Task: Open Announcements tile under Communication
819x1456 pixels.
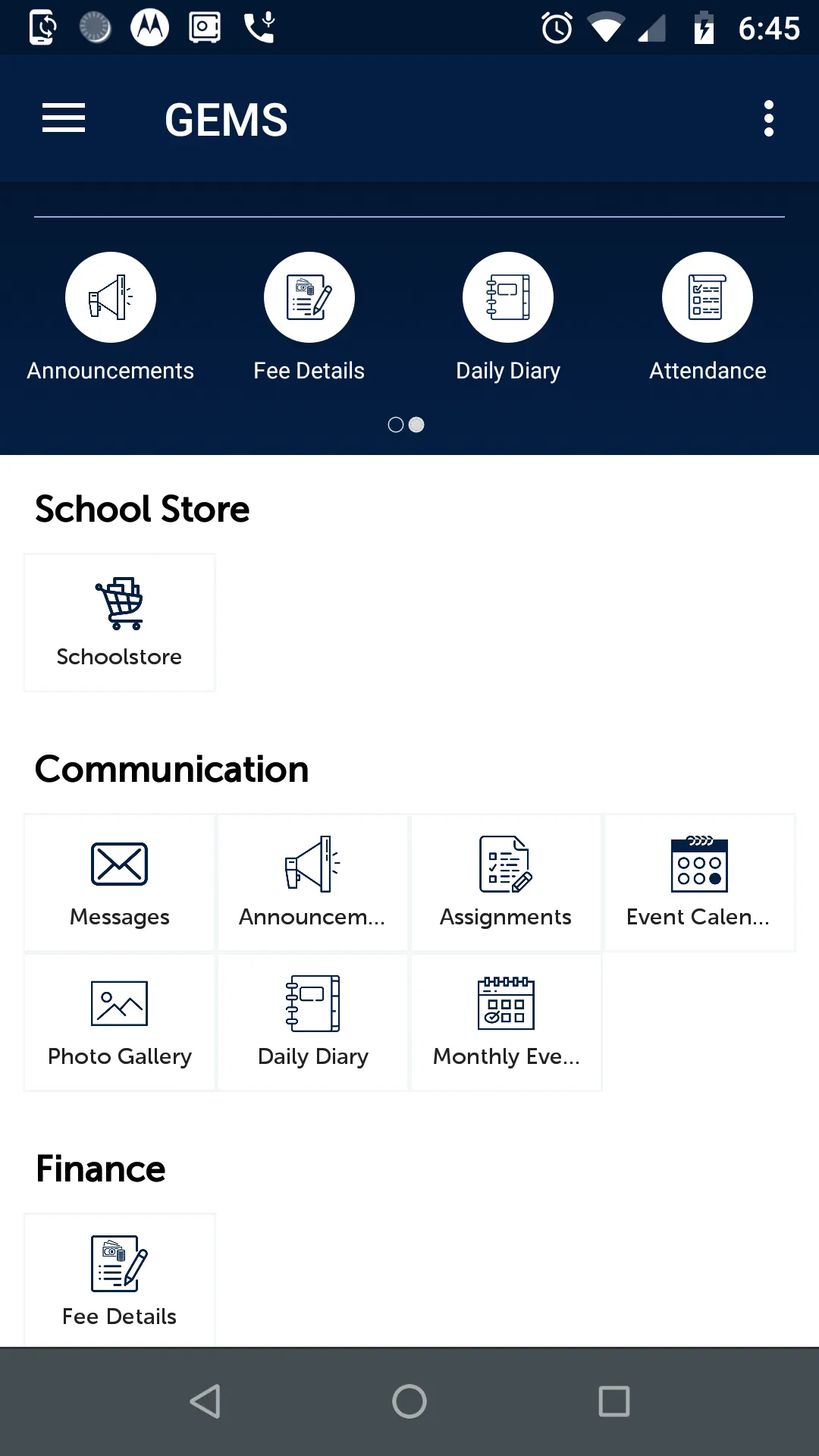Action: point(312,883)
